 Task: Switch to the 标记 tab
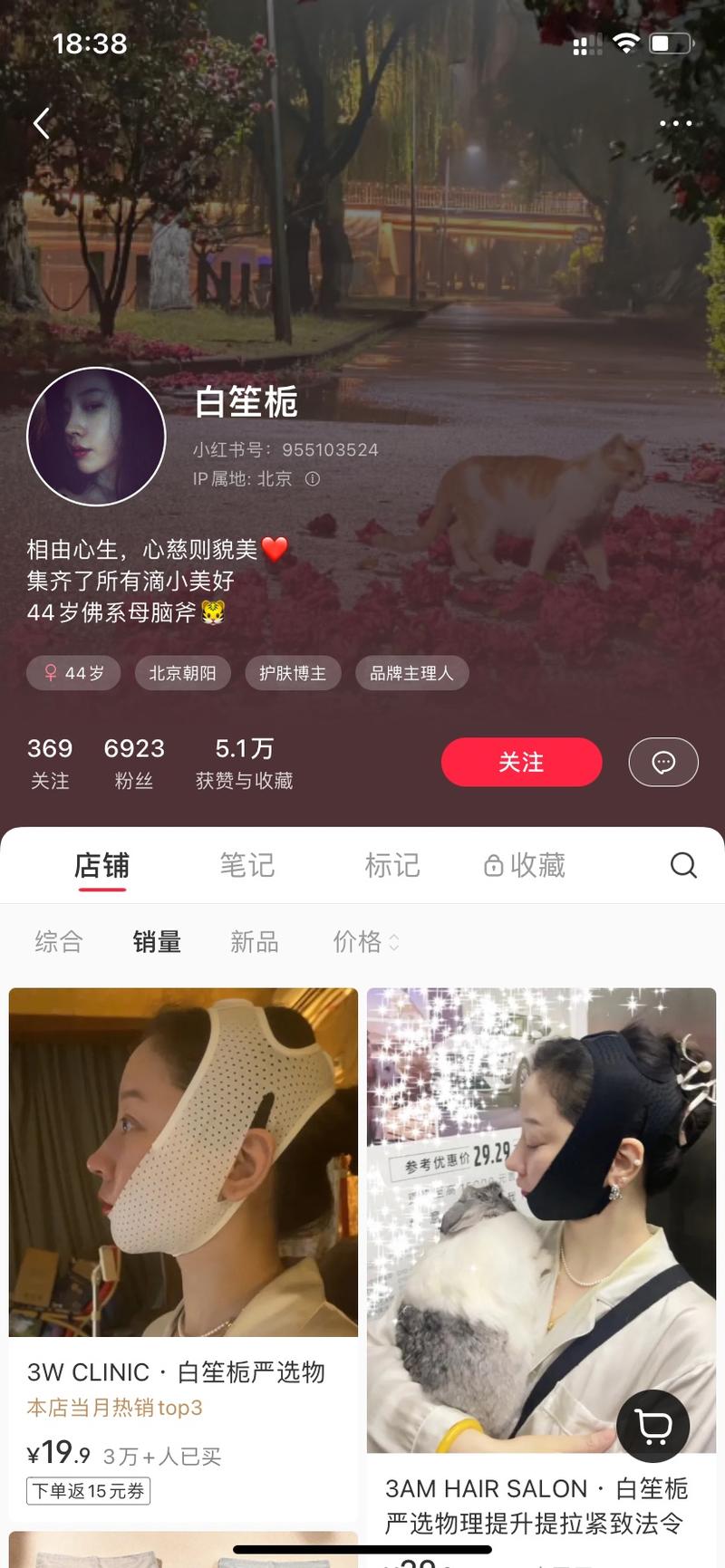(391, 865)
